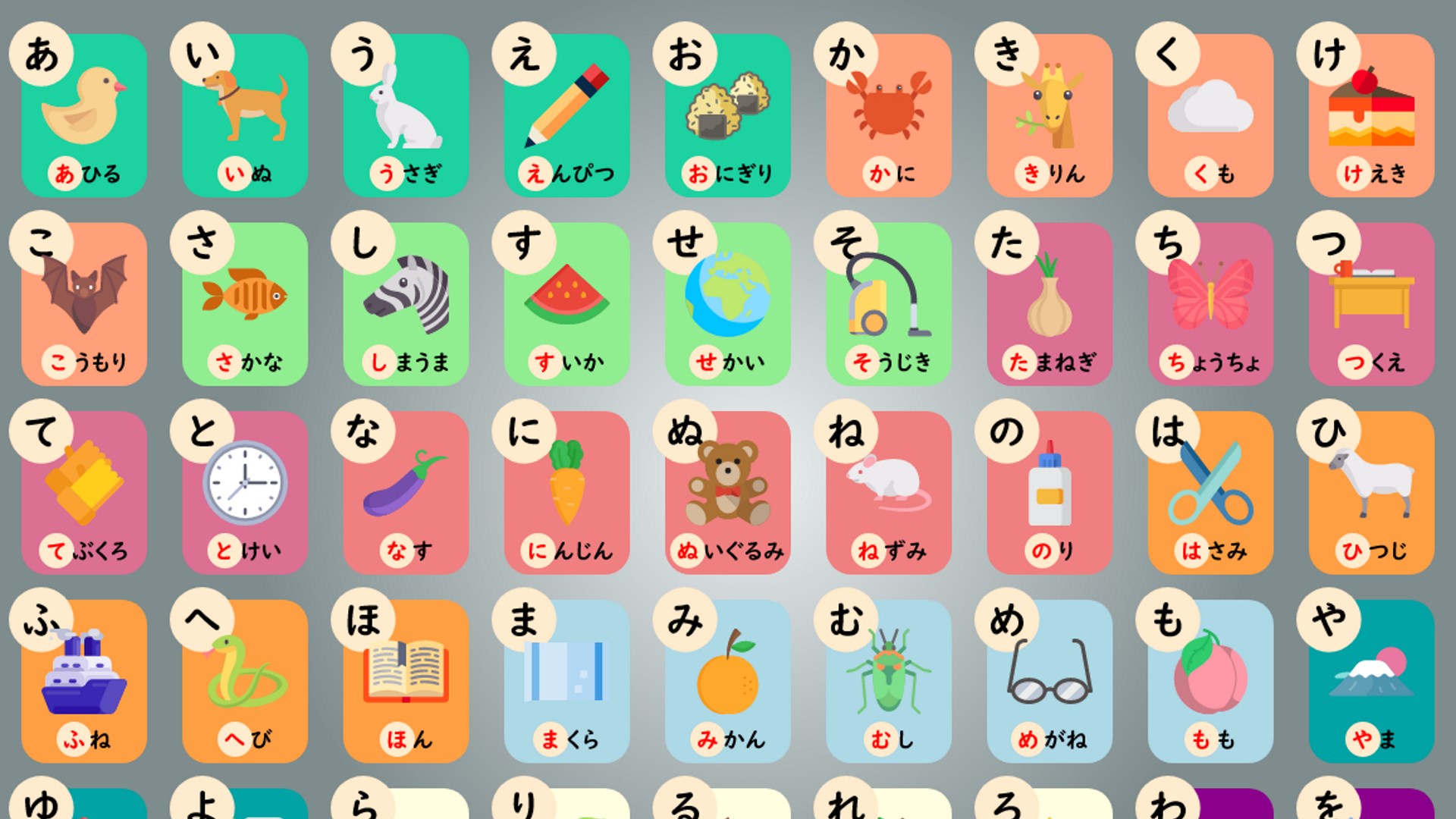
Task: Open the あ card with the duck
Action: (83, 115)
